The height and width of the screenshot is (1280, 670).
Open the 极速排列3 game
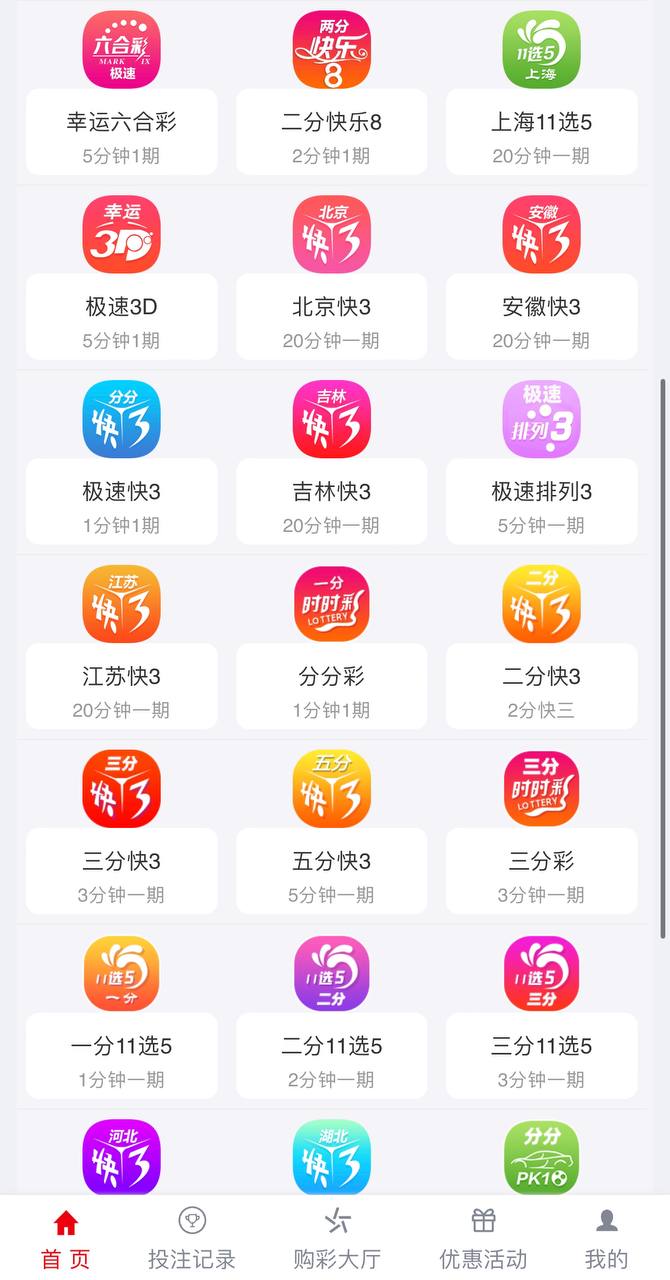541,492
